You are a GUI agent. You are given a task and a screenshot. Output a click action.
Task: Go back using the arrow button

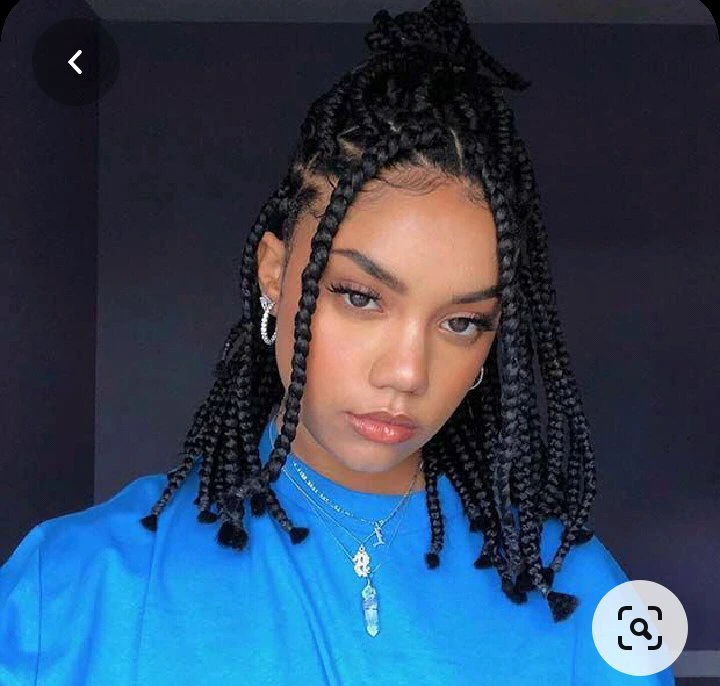click(75, 62)
